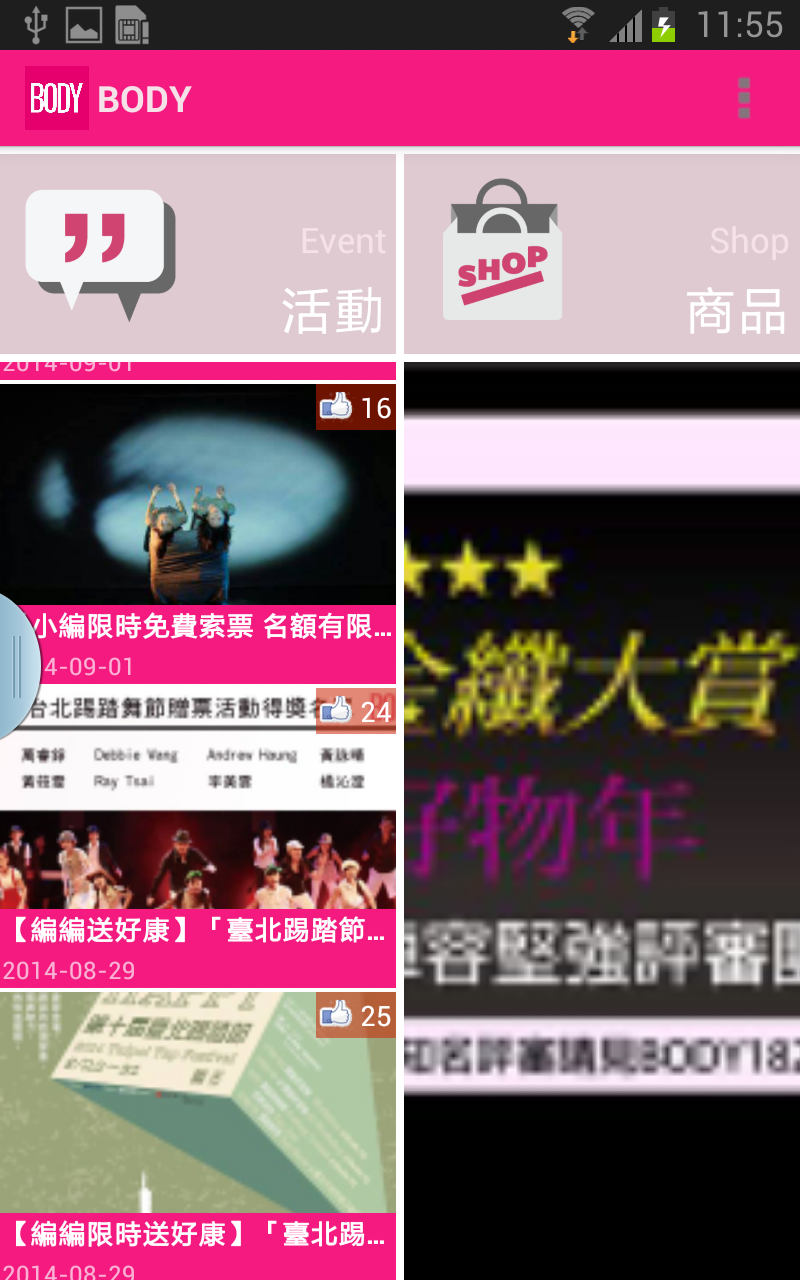800x1280 pixels.
Task: Open the post 【編編限時送好康】「臺北踢
Action: pyautogui.click(x=198, y=1130)
